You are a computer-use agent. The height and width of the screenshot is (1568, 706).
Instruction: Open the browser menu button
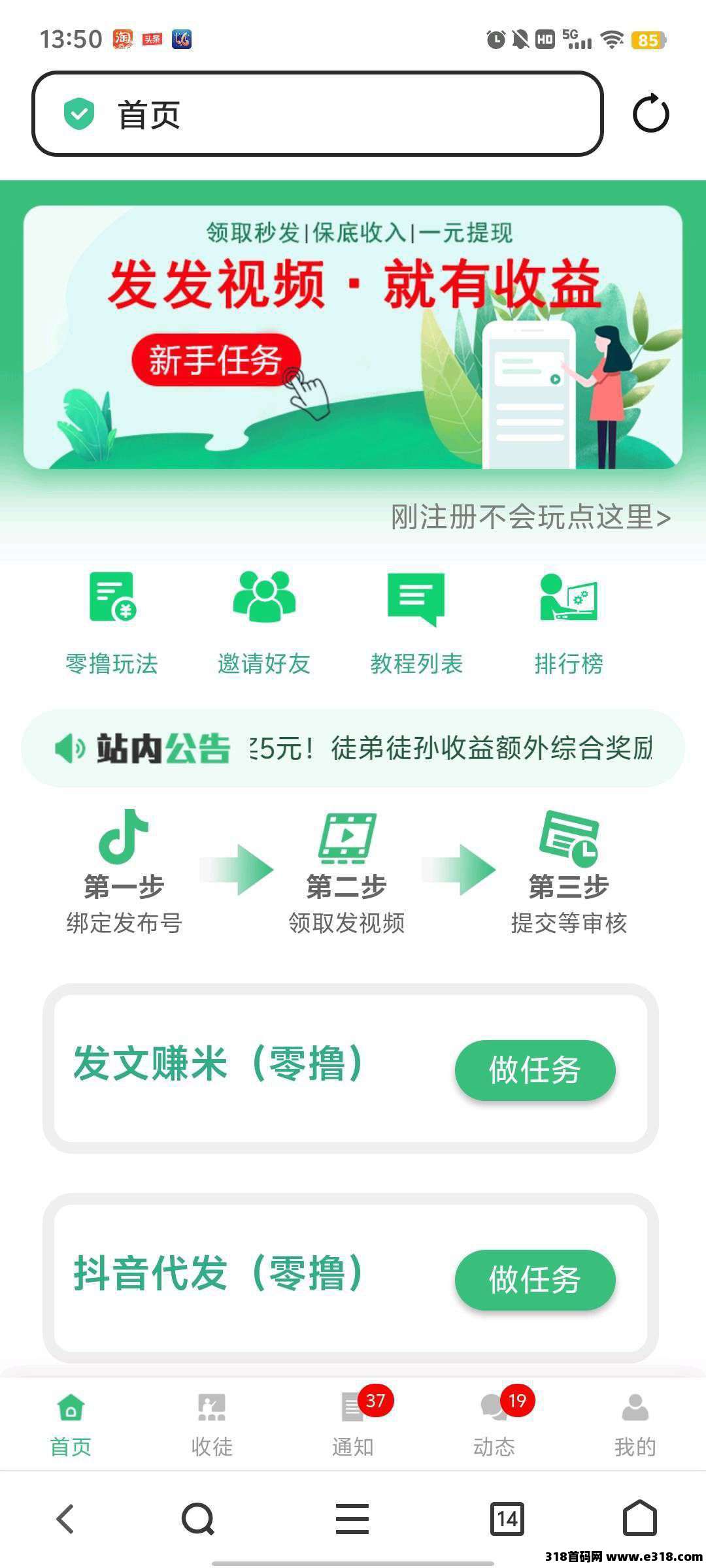(352, 1518)
